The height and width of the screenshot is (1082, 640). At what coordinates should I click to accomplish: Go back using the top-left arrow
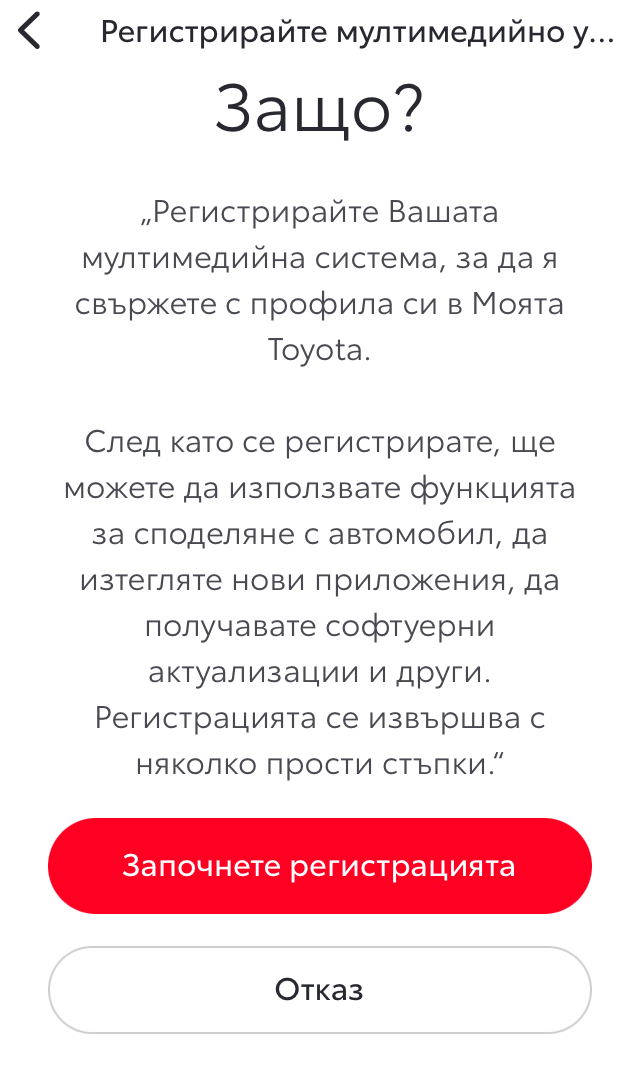click(31, 32)
